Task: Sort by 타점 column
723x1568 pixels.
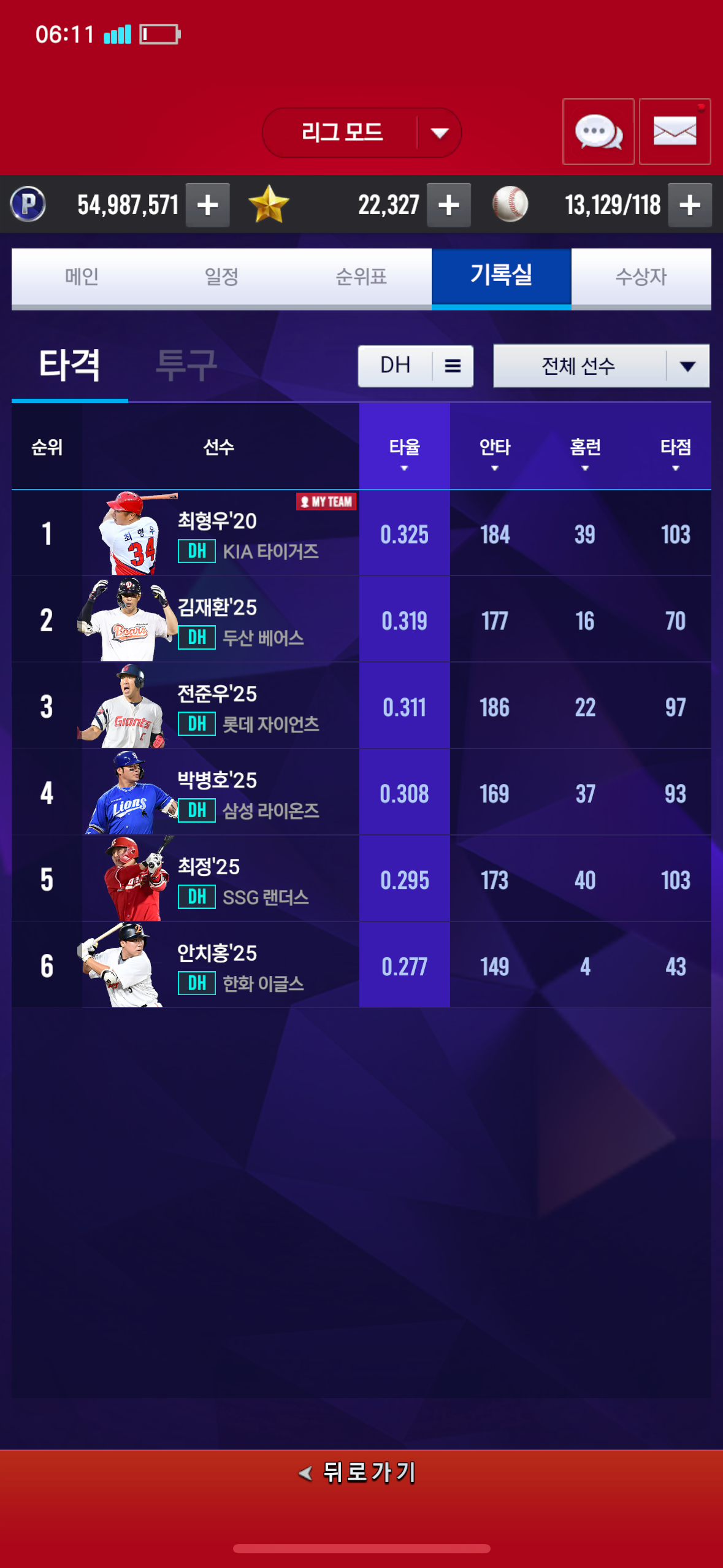Action: pyautogui.click(x=675, y=452)
